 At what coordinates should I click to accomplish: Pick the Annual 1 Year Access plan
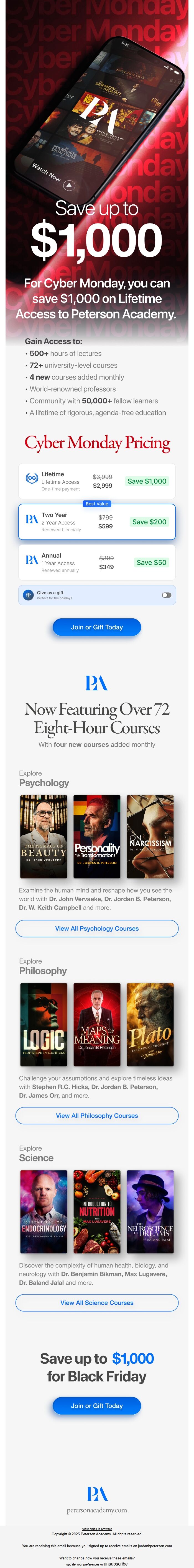(x=96, y=562)
